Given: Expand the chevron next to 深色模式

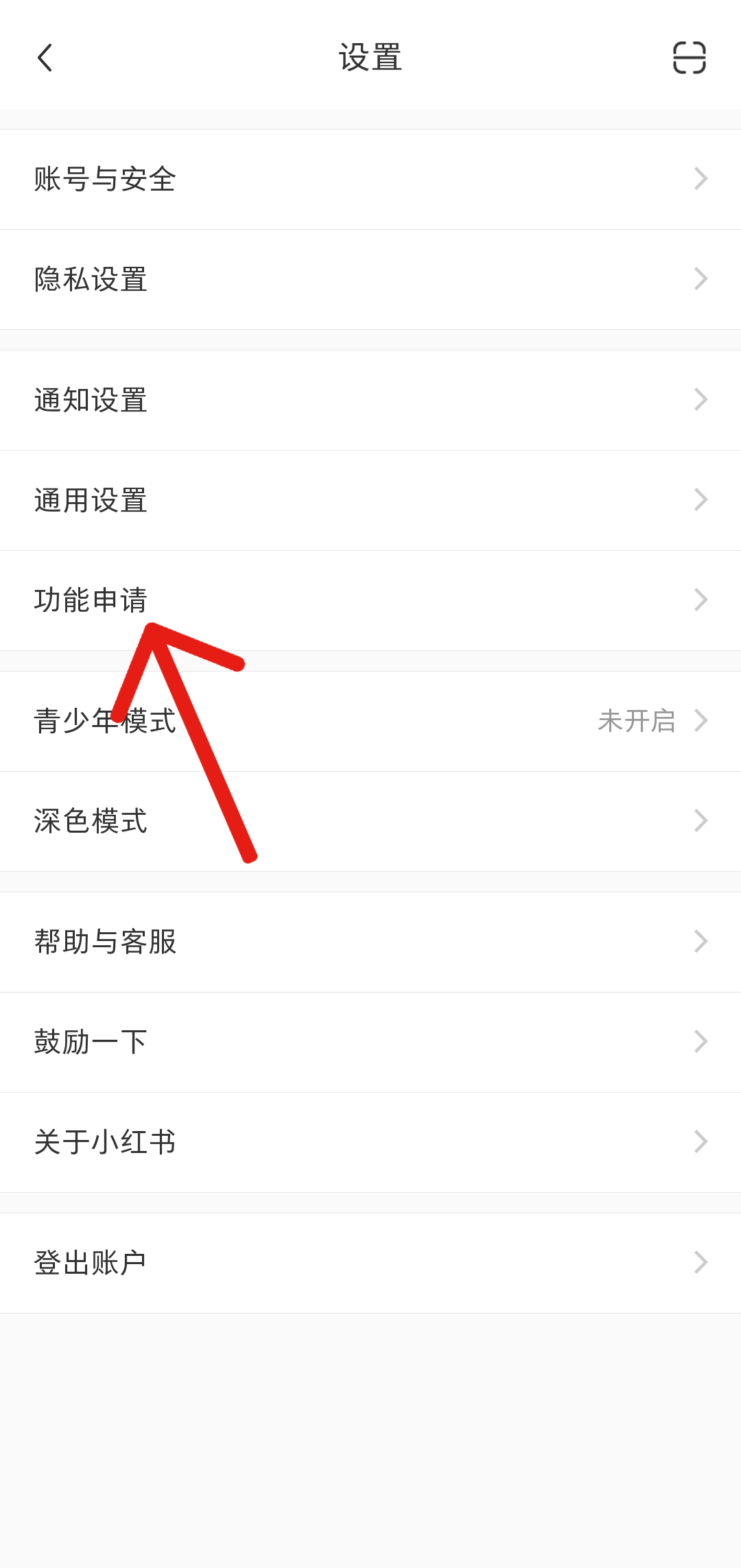Looking at the screenshot, I should (701, 820).
